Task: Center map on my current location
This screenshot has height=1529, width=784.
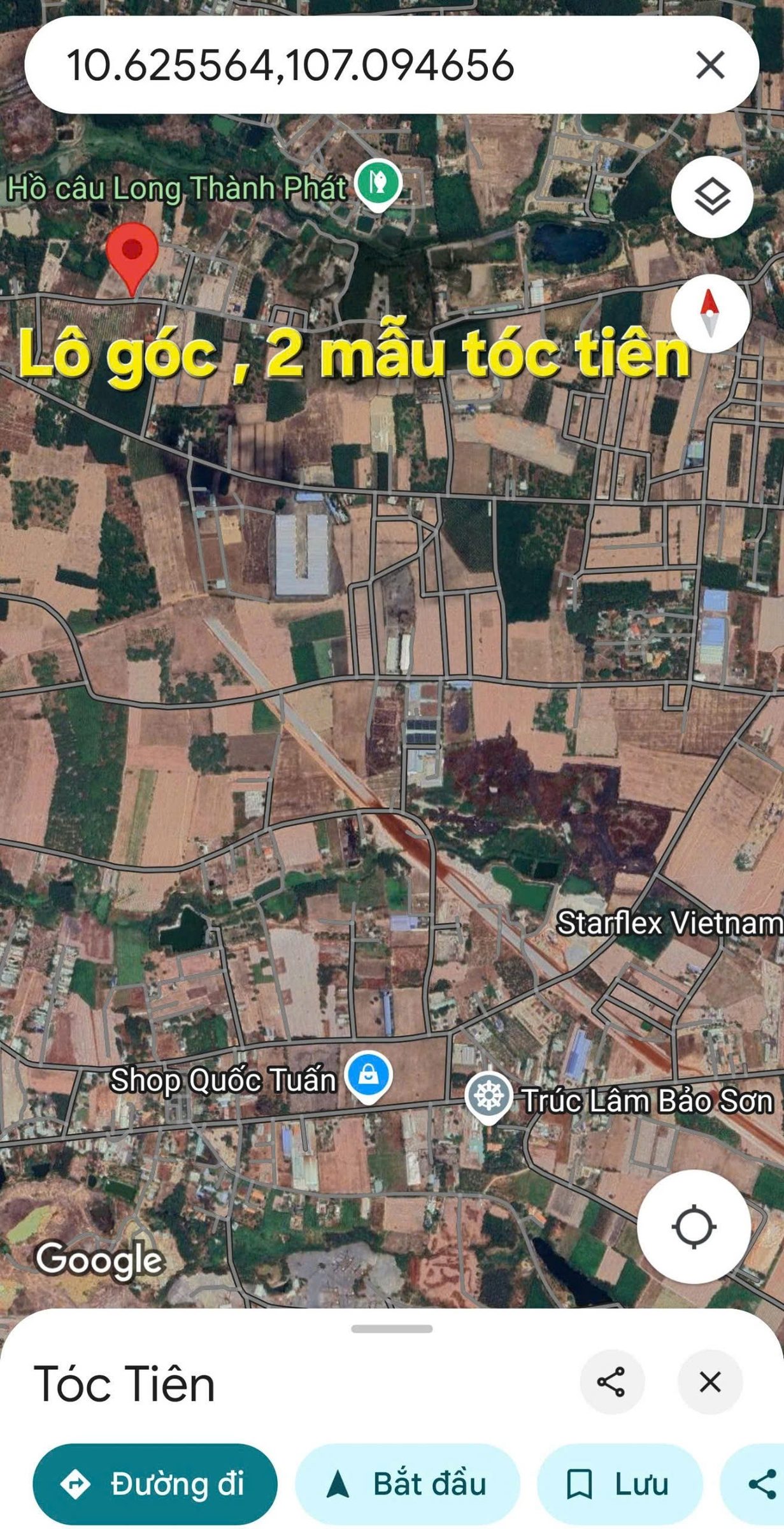Action: (694, 1226)
